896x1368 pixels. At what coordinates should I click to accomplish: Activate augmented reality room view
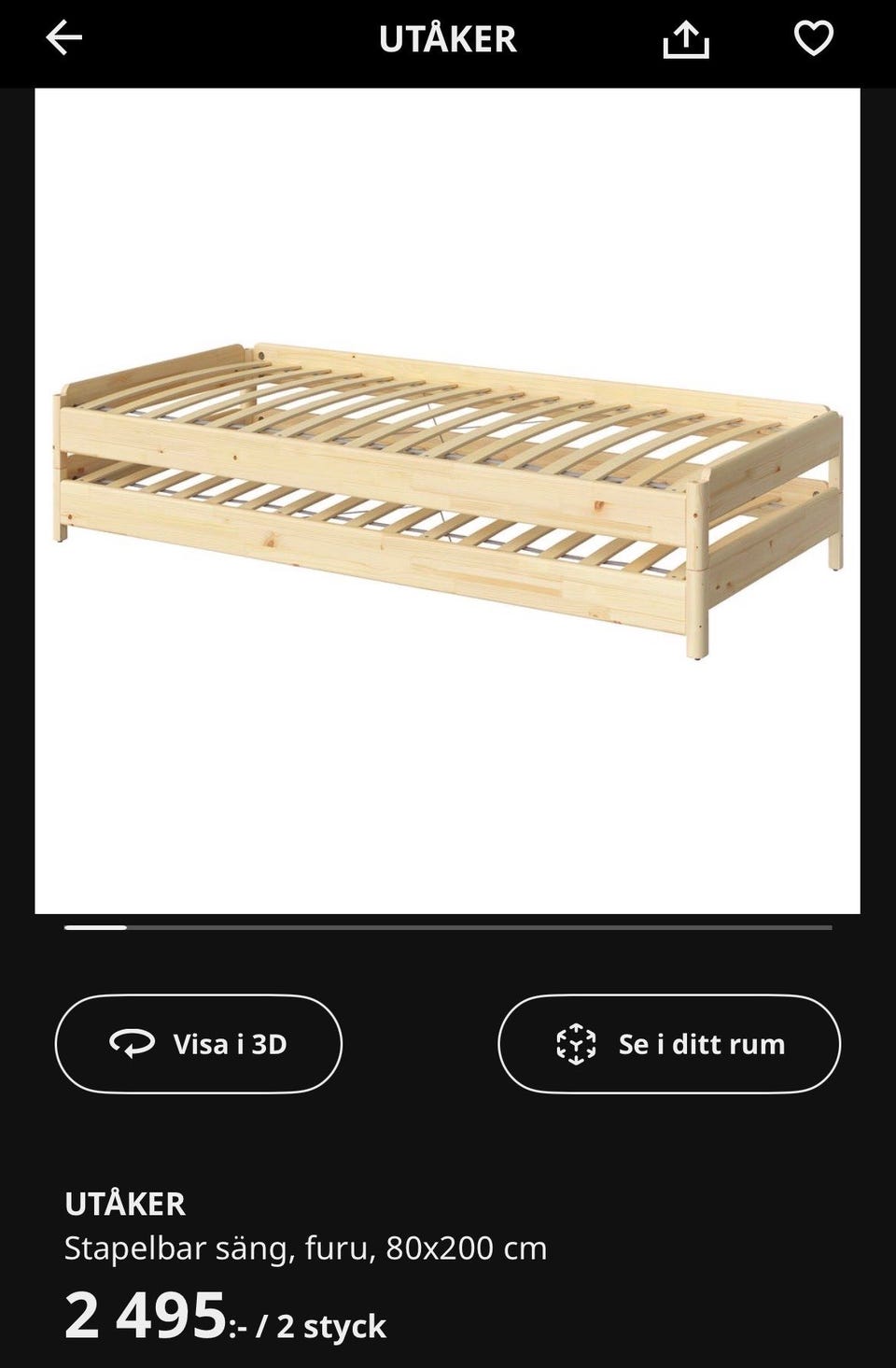coord(668,1044)
